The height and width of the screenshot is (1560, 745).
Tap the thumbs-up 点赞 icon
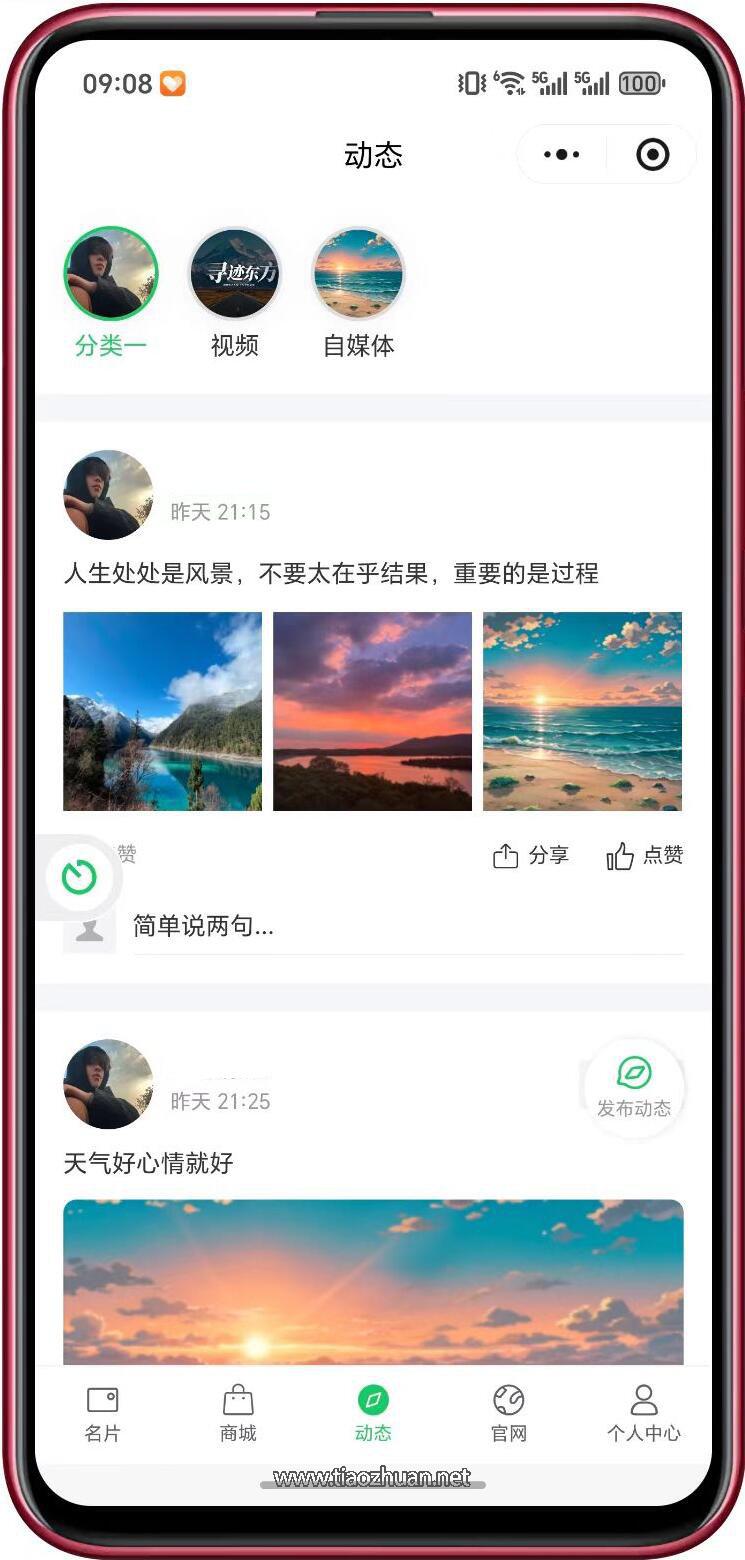pos(622,855)
